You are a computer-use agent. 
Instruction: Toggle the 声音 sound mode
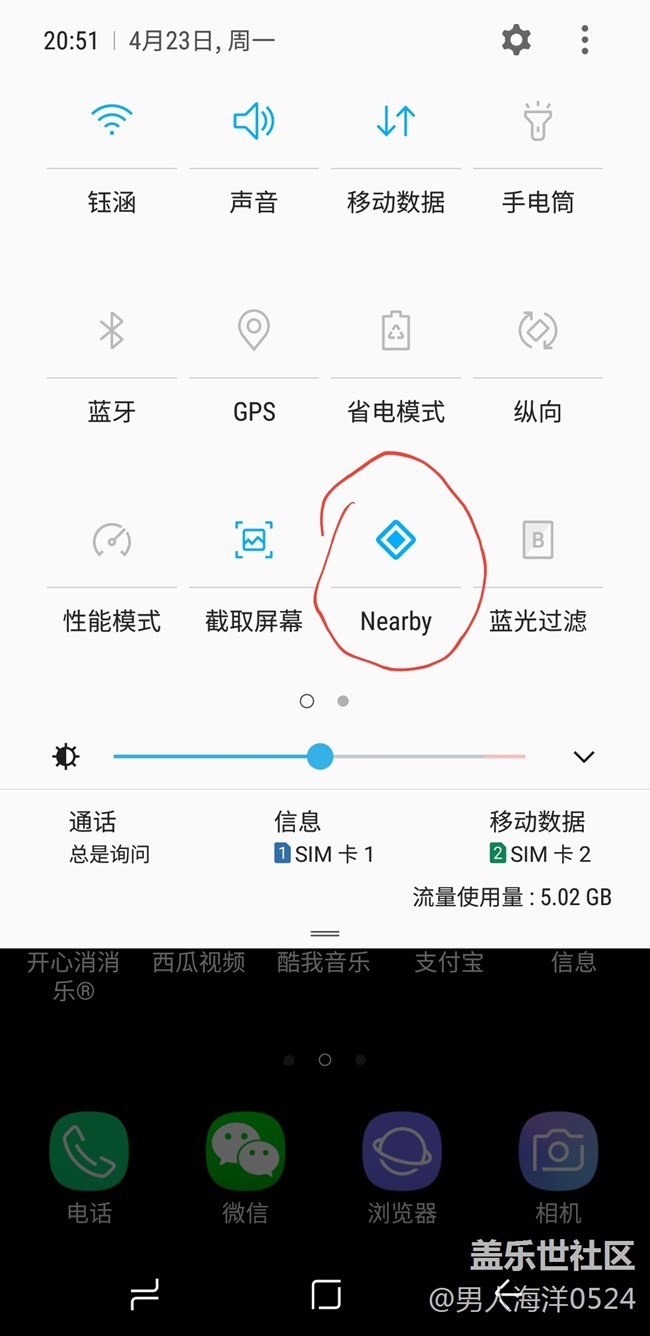pos(254,121)
